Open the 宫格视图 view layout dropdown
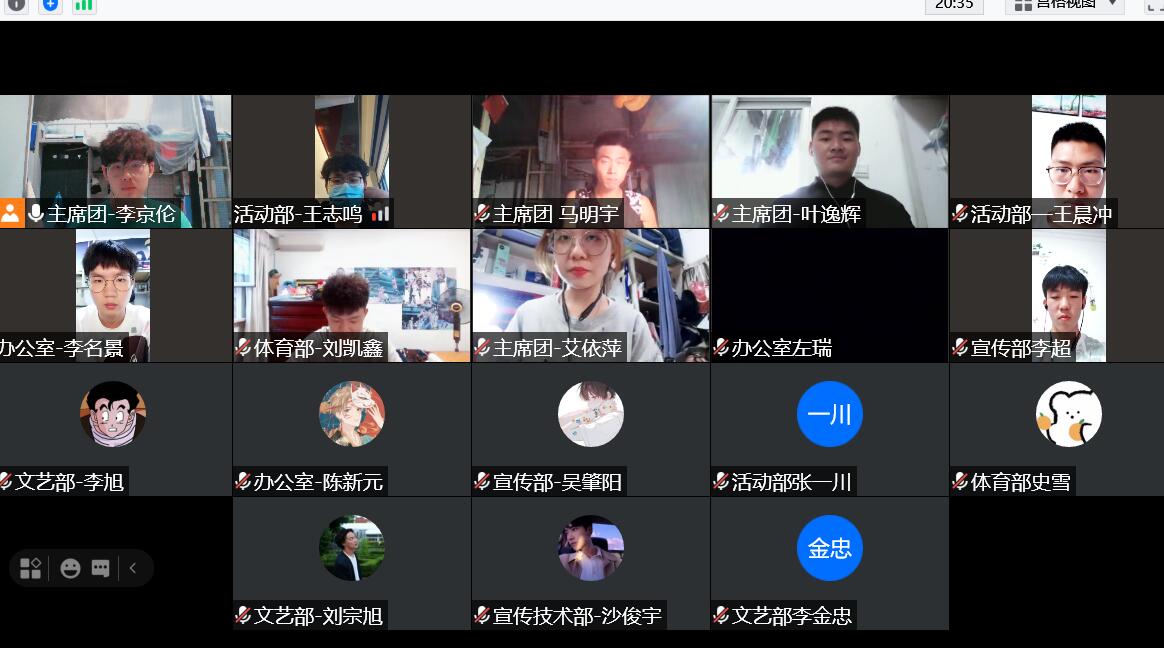Image resolution: width=1164 pixels, height=648 pixels. click(x=1064, y=4)
